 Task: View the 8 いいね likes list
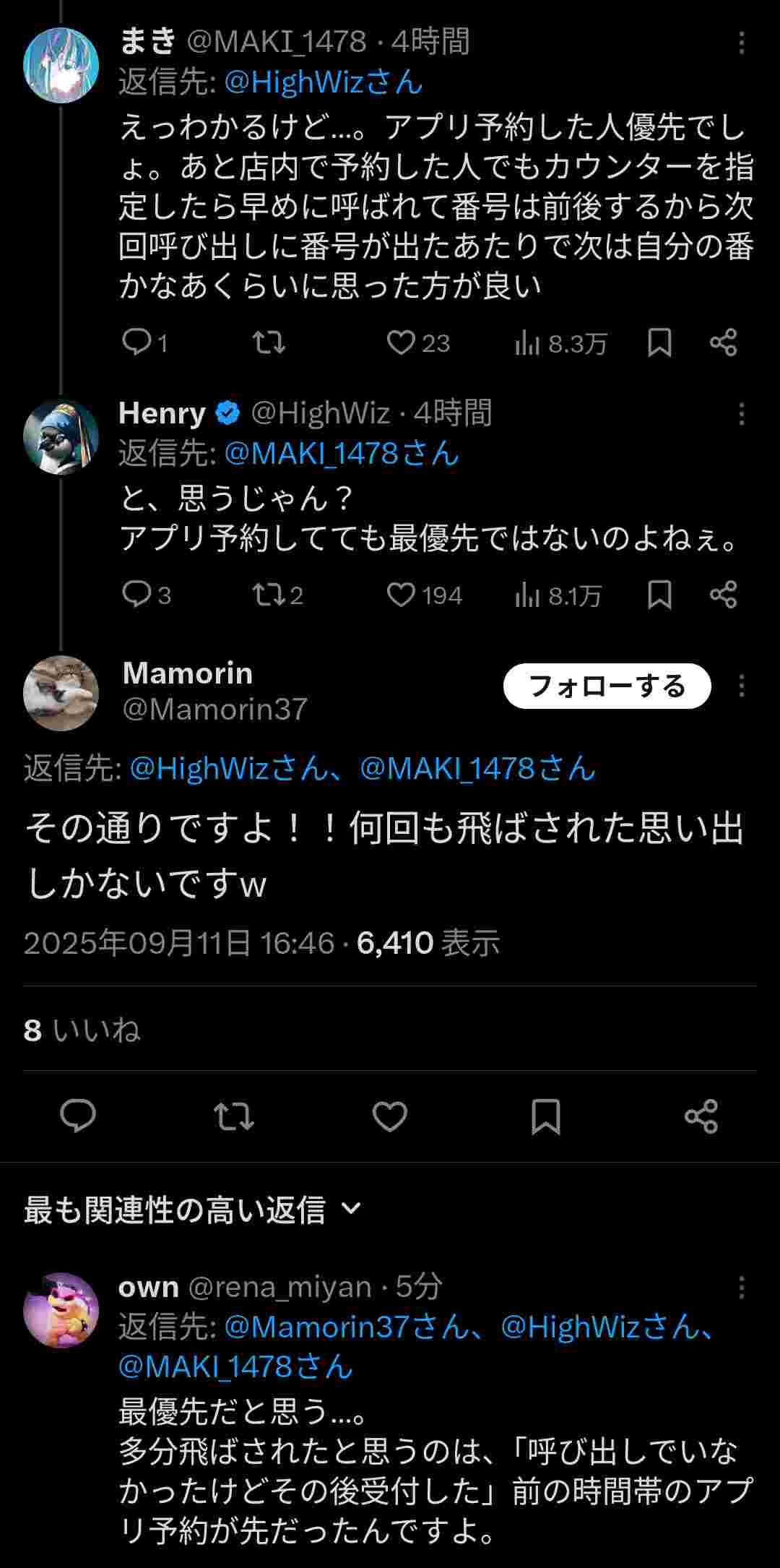(x=82, y=1030)
